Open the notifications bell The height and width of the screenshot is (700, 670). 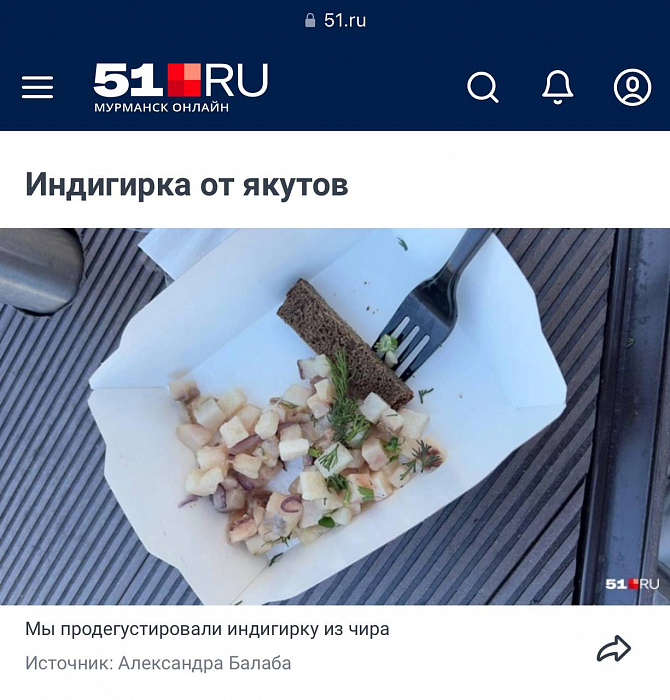click(x=558, y=88)
